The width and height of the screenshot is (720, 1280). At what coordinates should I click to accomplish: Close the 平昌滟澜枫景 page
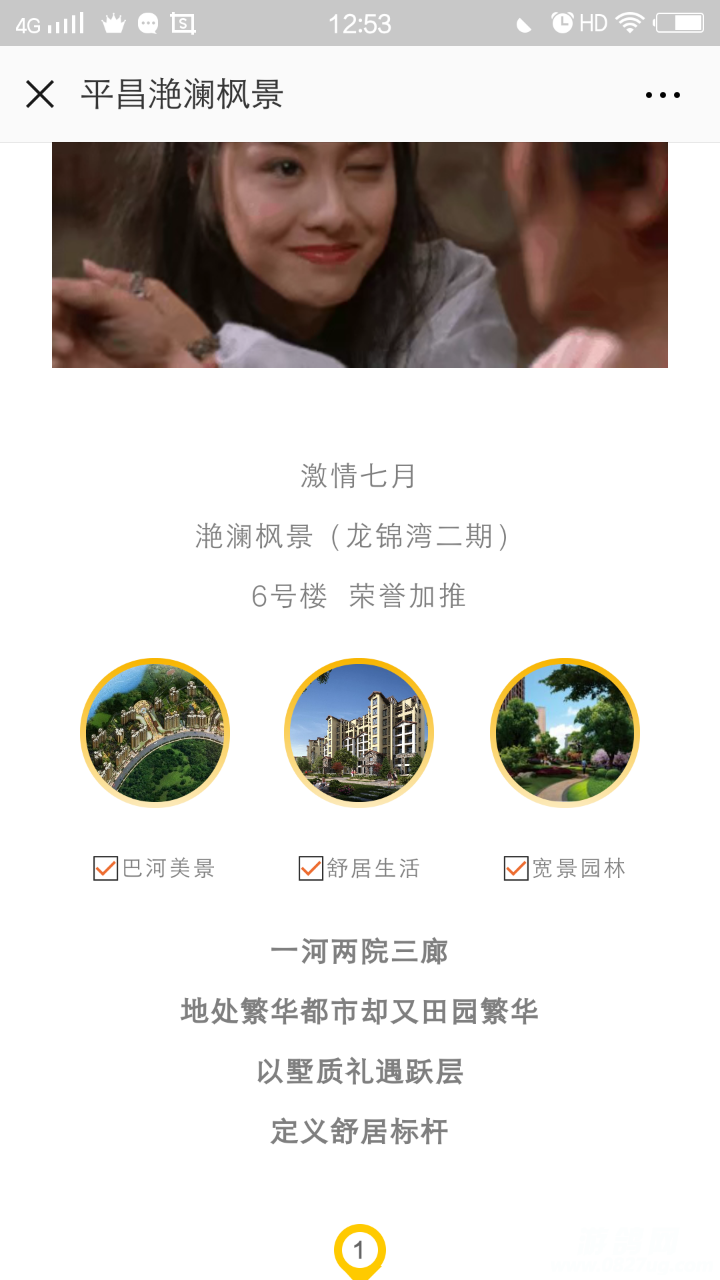pyautogui.click(x=40, y=95)
